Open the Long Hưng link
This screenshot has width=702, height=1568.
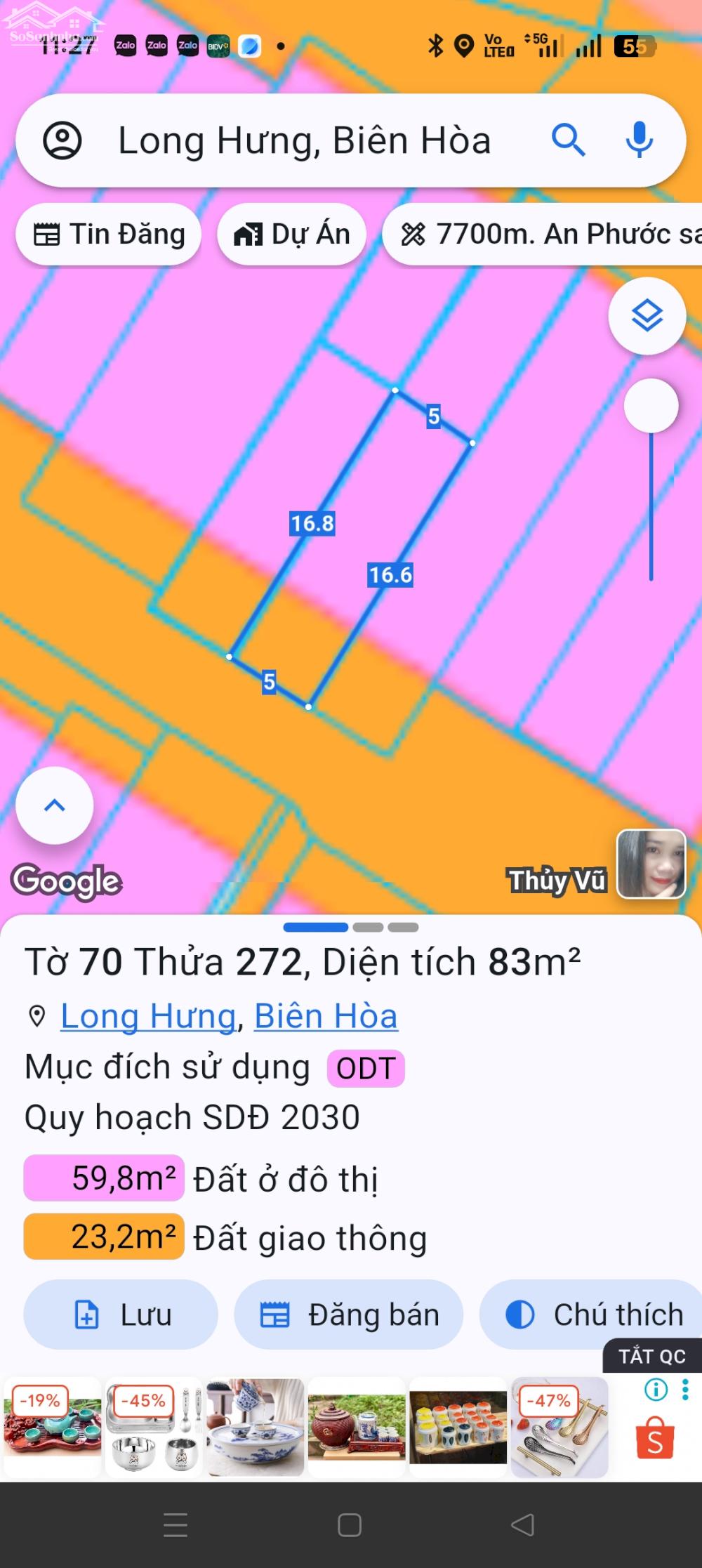(148, 1016)
